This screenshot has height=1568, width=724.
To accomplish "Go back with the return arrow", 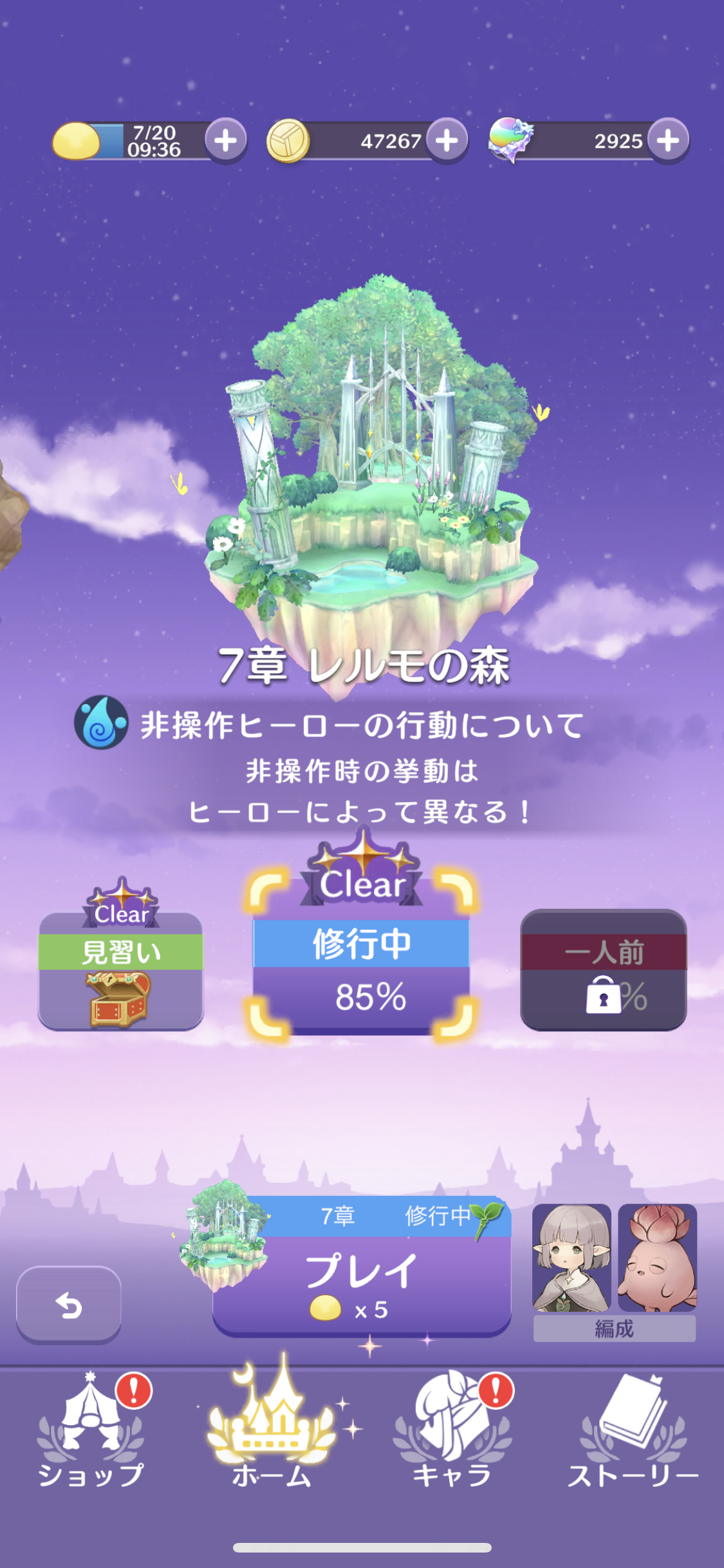I will click(69, 1305).
